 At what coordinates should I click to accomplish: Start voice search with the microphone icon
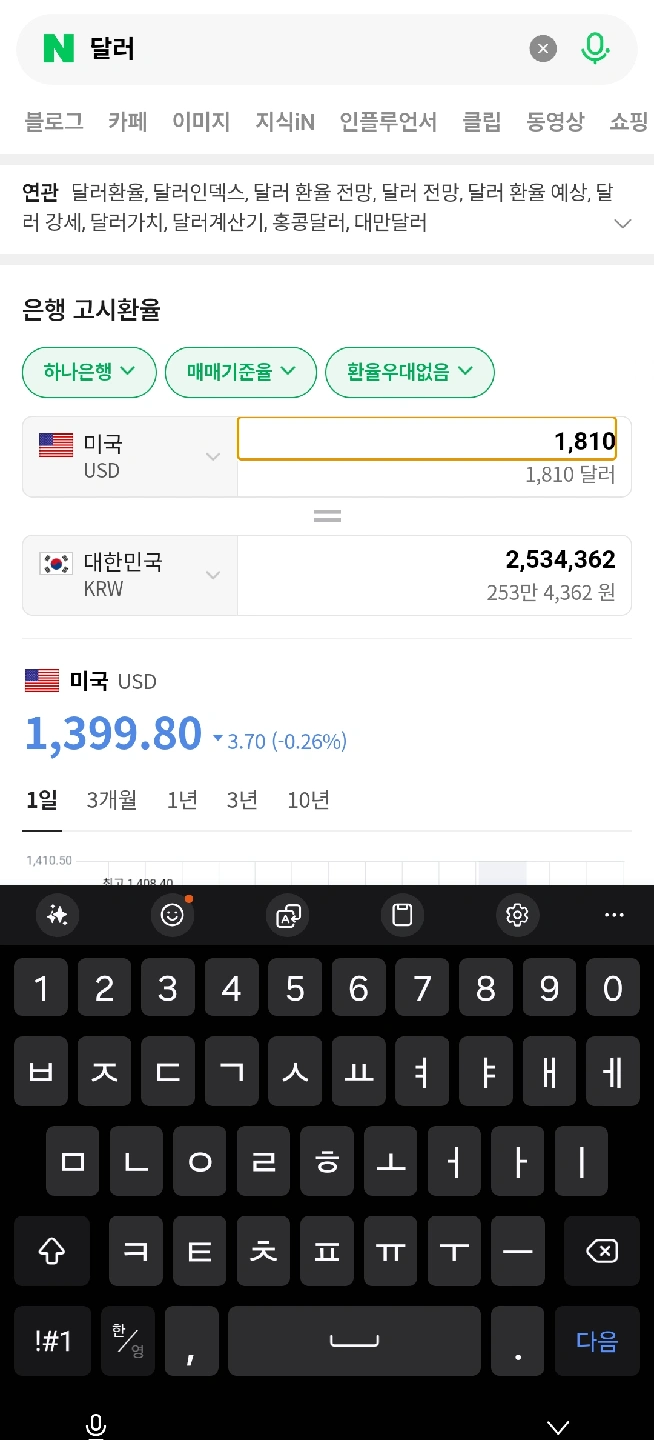pos(595,48)
